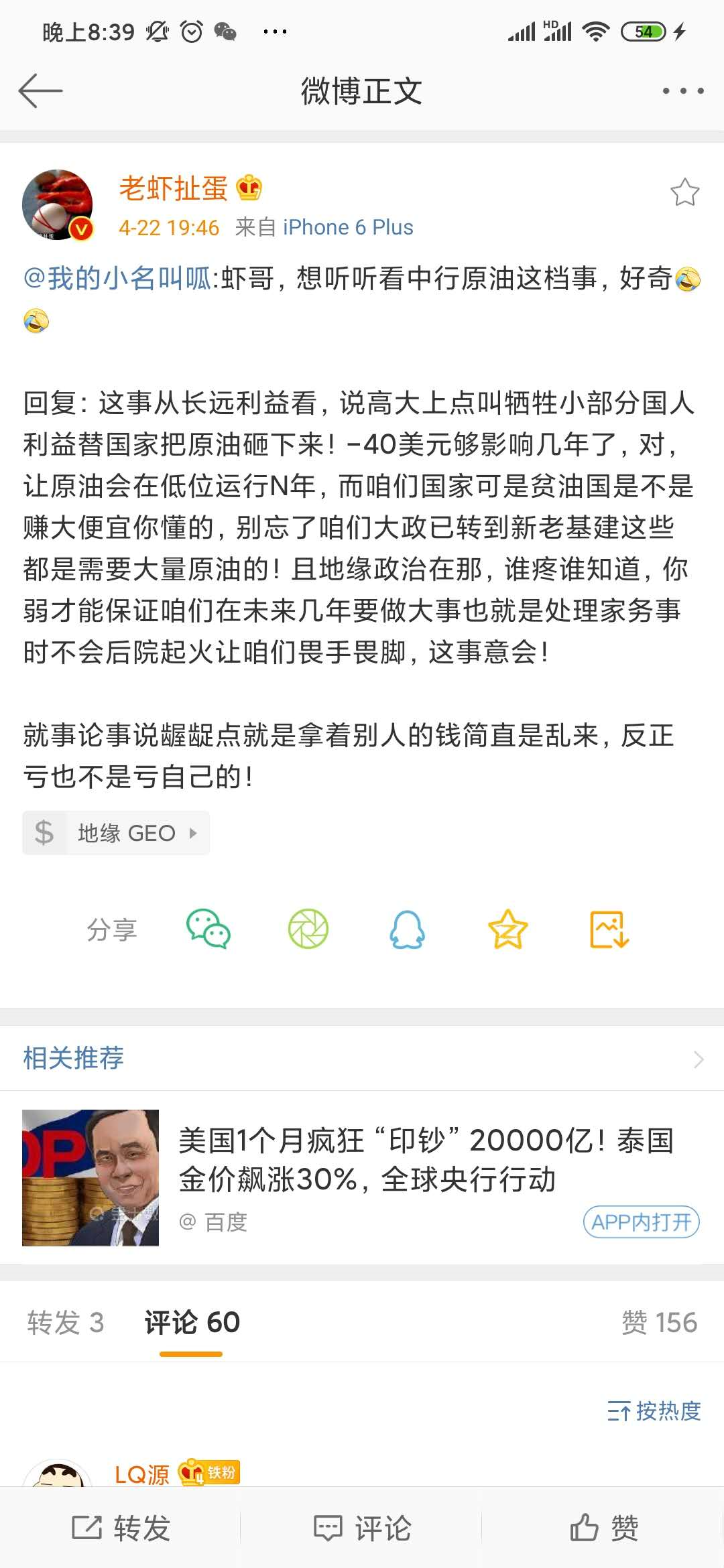Go back using the arrow icon

point(40,91)
